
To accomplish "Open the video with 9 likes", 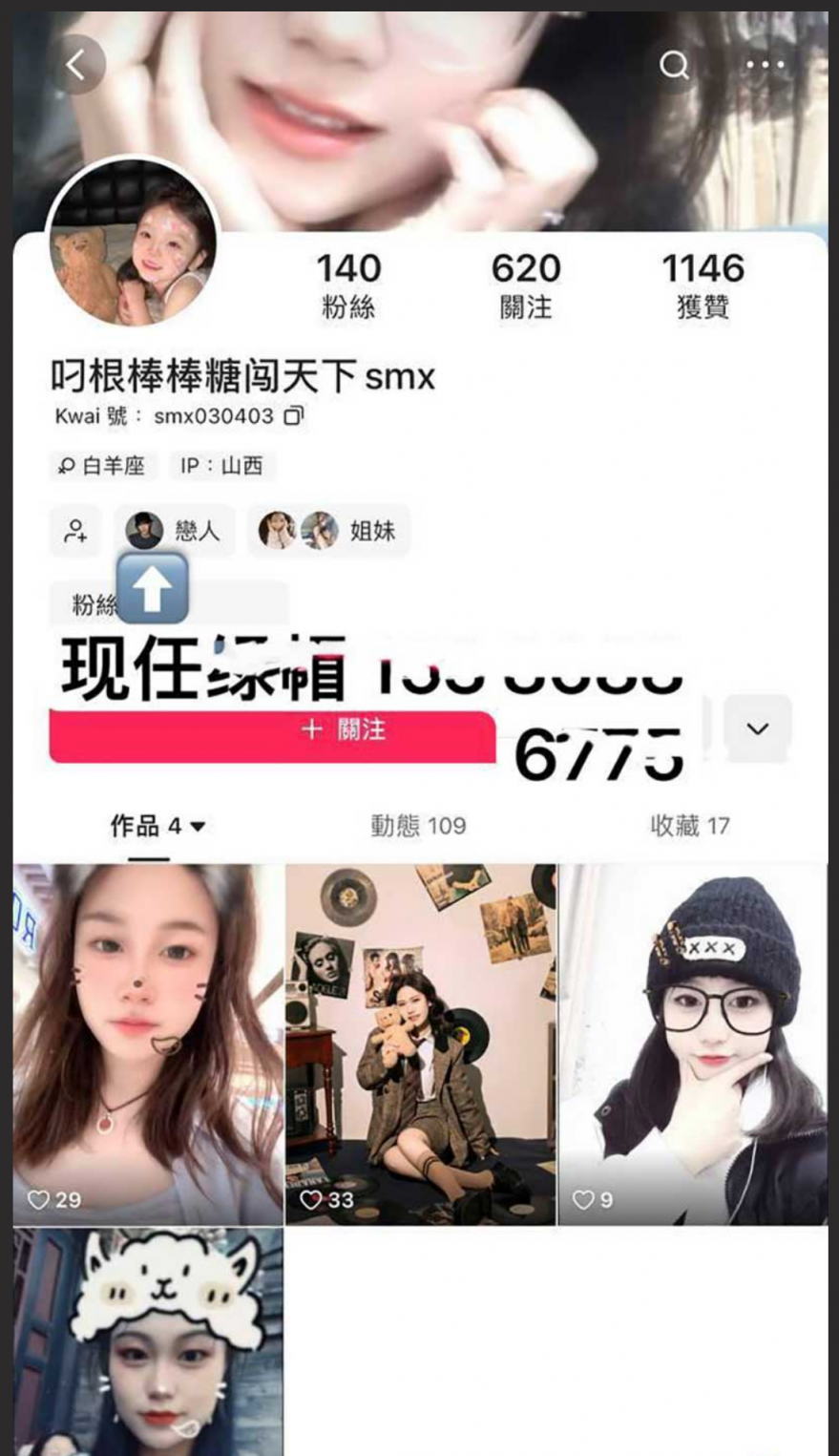I will tap(693, 1044).
